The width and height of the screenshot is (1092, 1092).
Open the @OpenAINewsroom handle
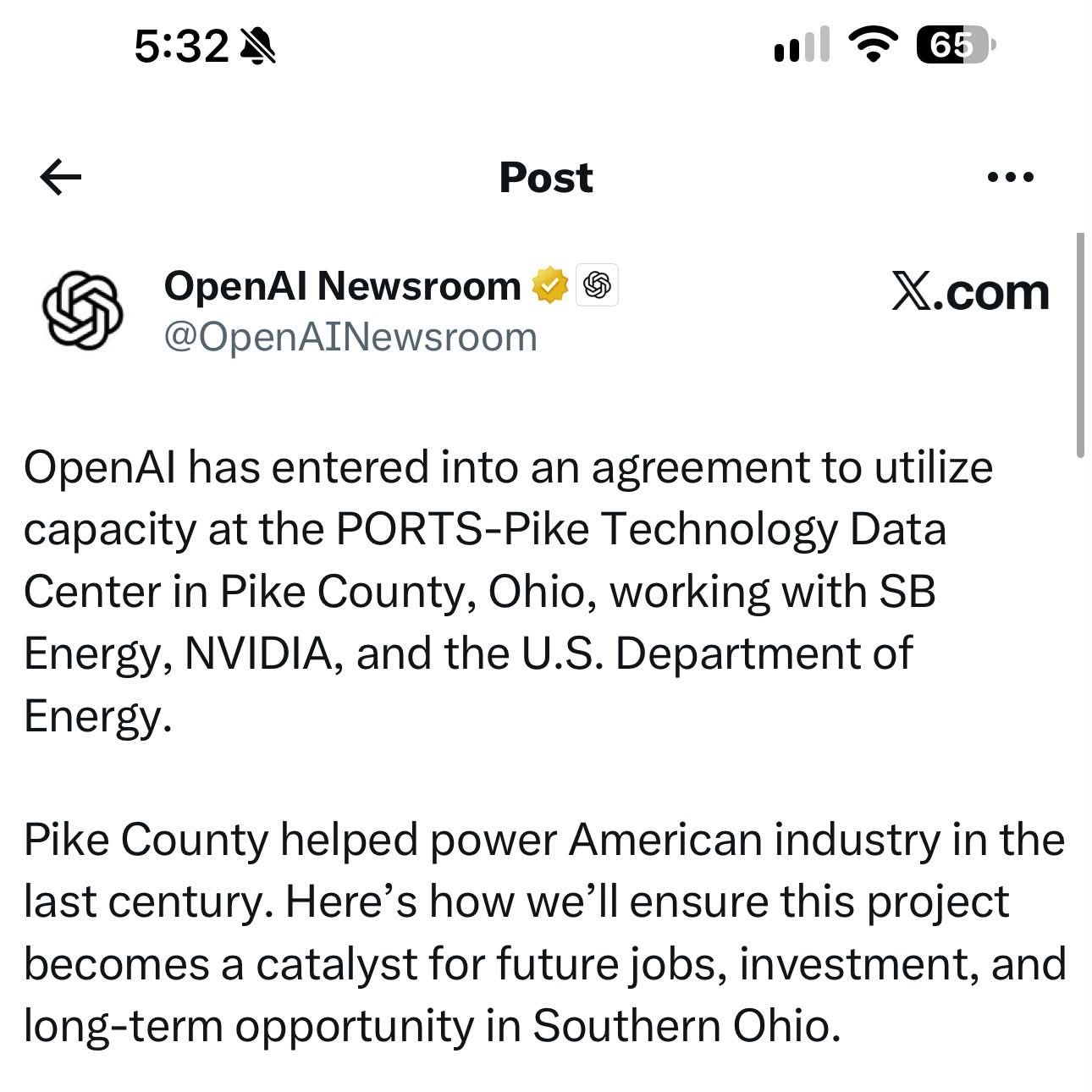pos(350,337)
